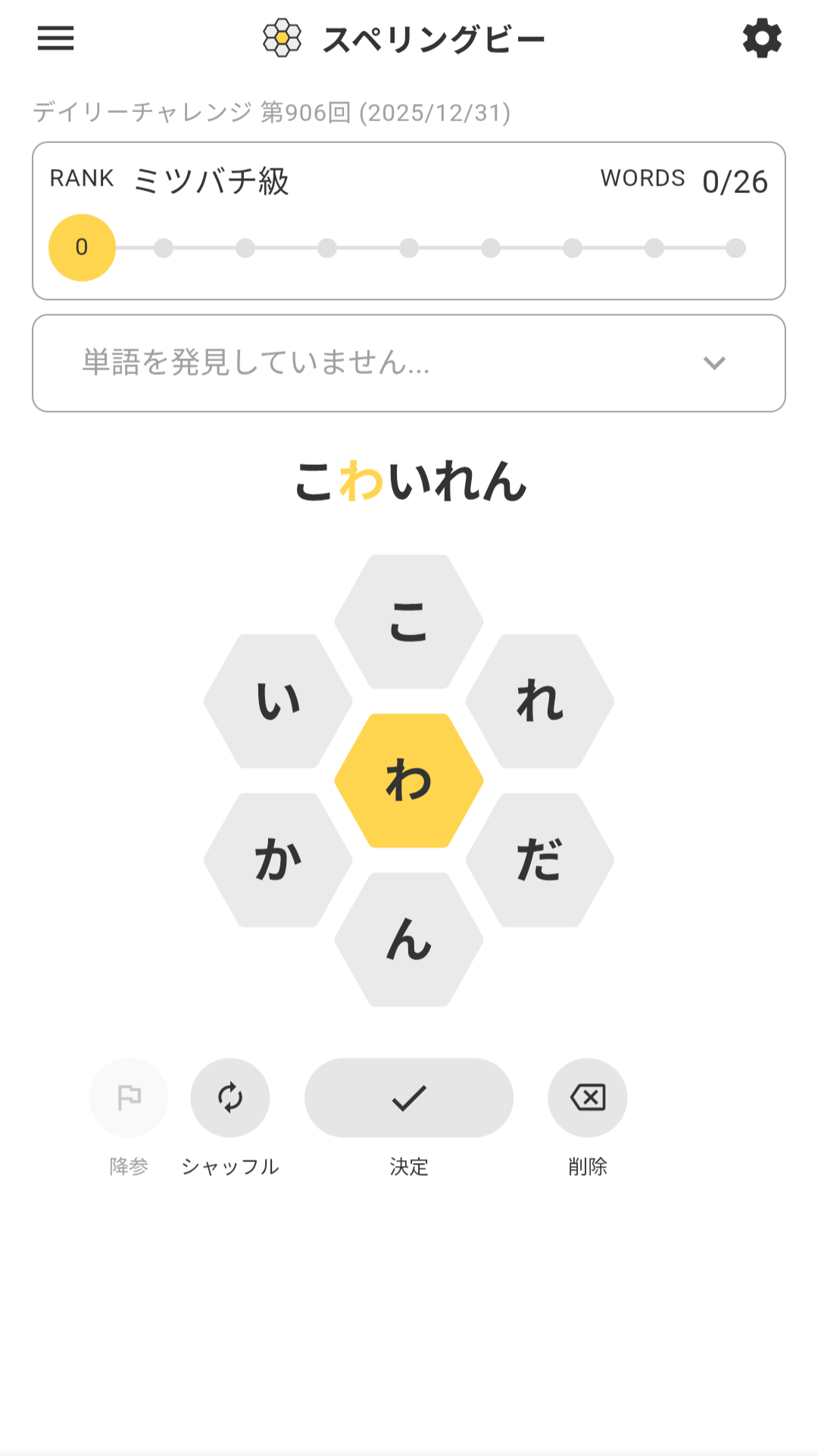Image resolution: width=818 pixels, height=1456 pixels.
Task: Open the settings gear
Action: coord(761,39)
